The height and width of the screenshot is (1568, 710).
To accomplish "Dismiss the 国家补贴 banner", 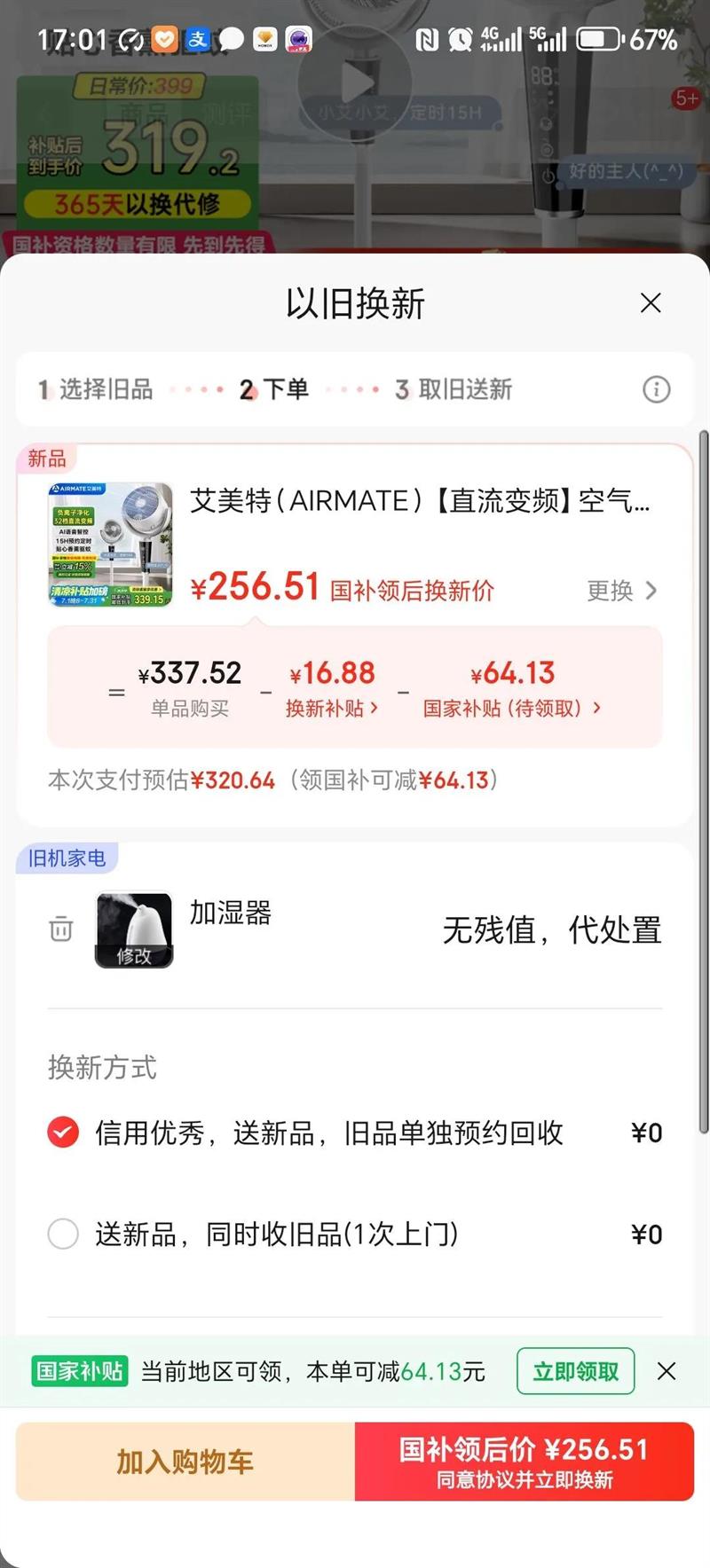I will point(667,1371).
